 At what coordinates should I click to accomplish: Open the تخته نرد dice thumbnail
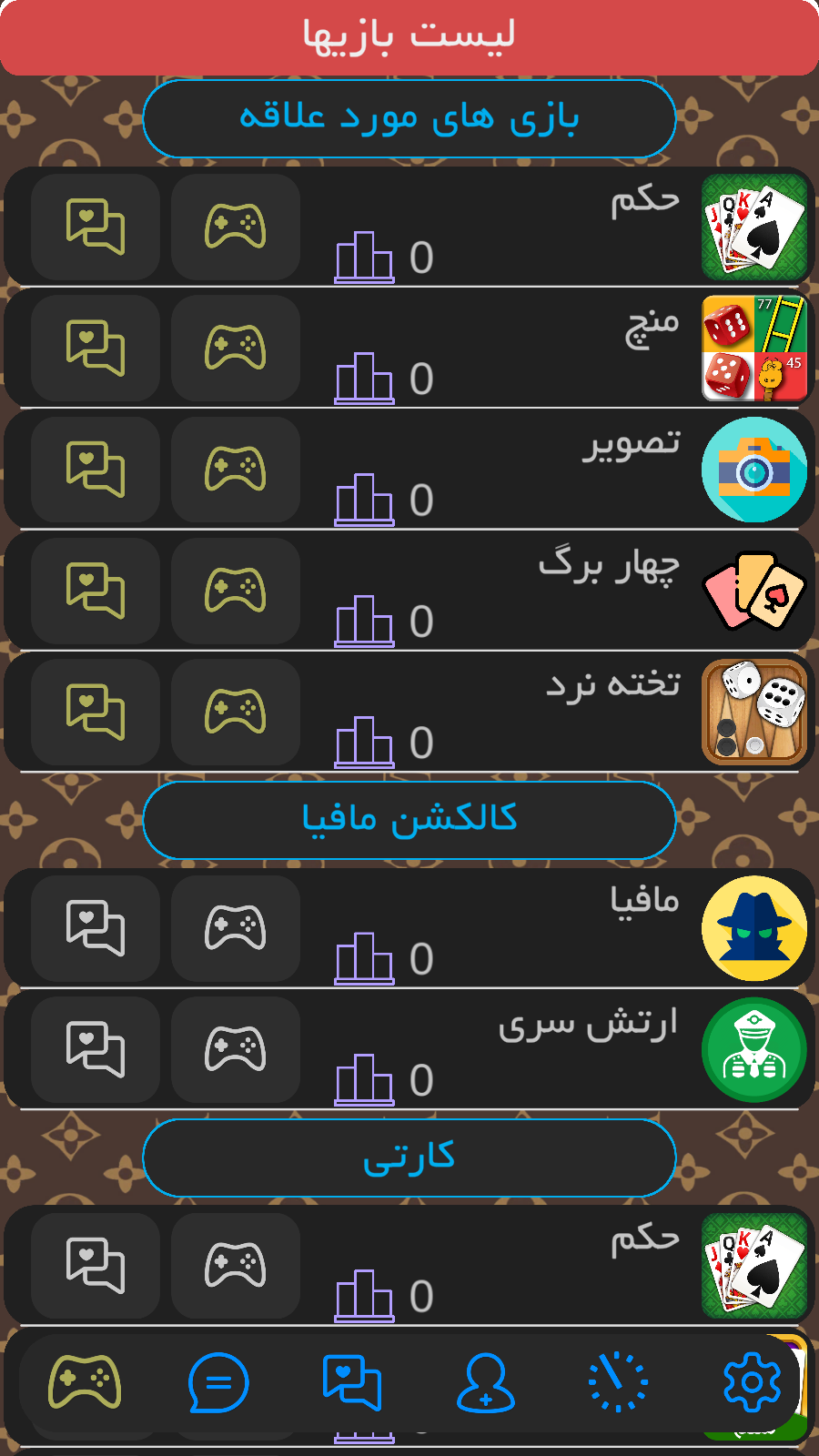click(754, 712)
